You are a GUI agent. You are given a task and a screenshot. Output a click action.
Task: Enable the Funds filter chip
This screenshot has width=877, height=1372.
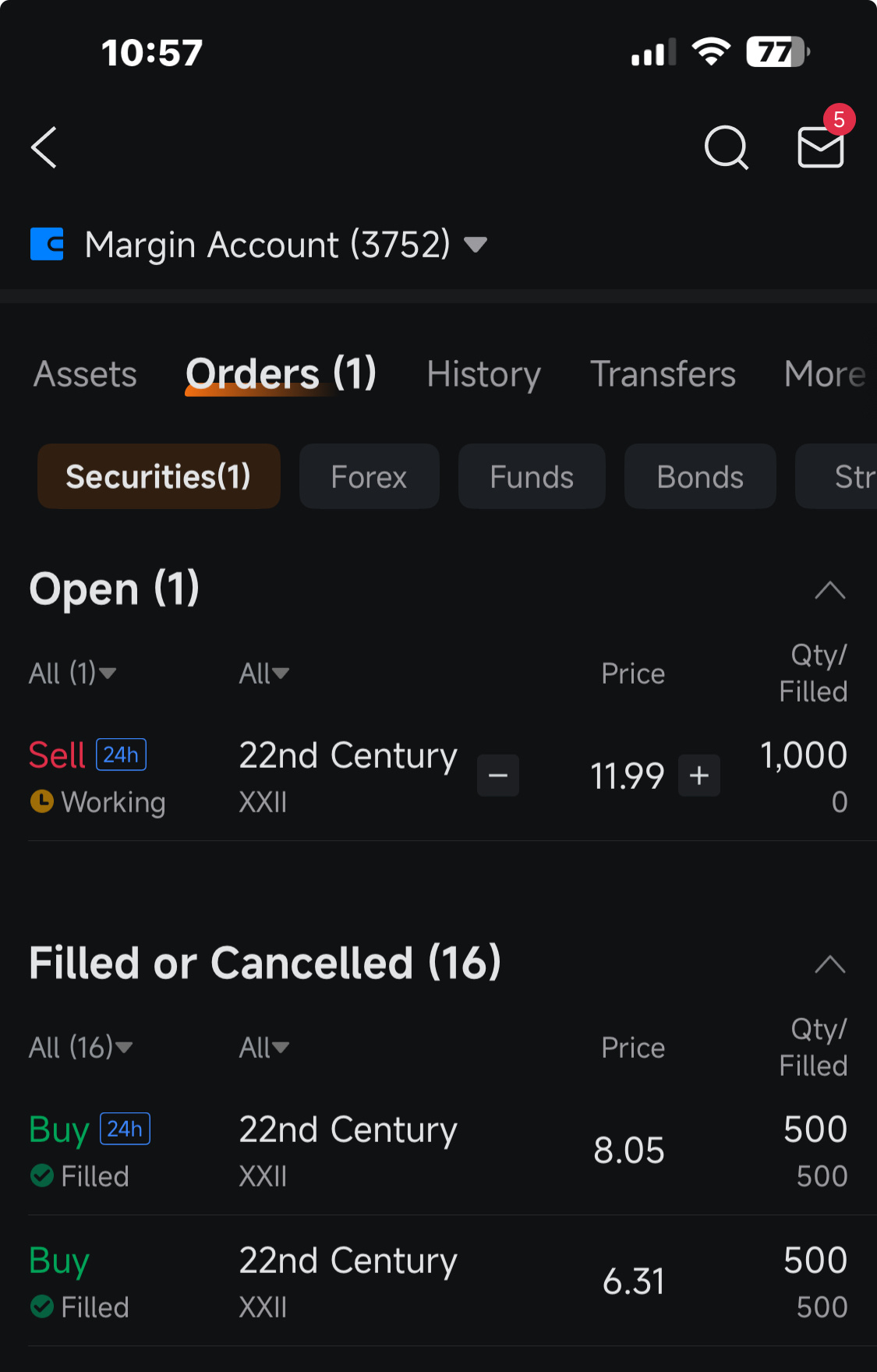click(531, 476)
